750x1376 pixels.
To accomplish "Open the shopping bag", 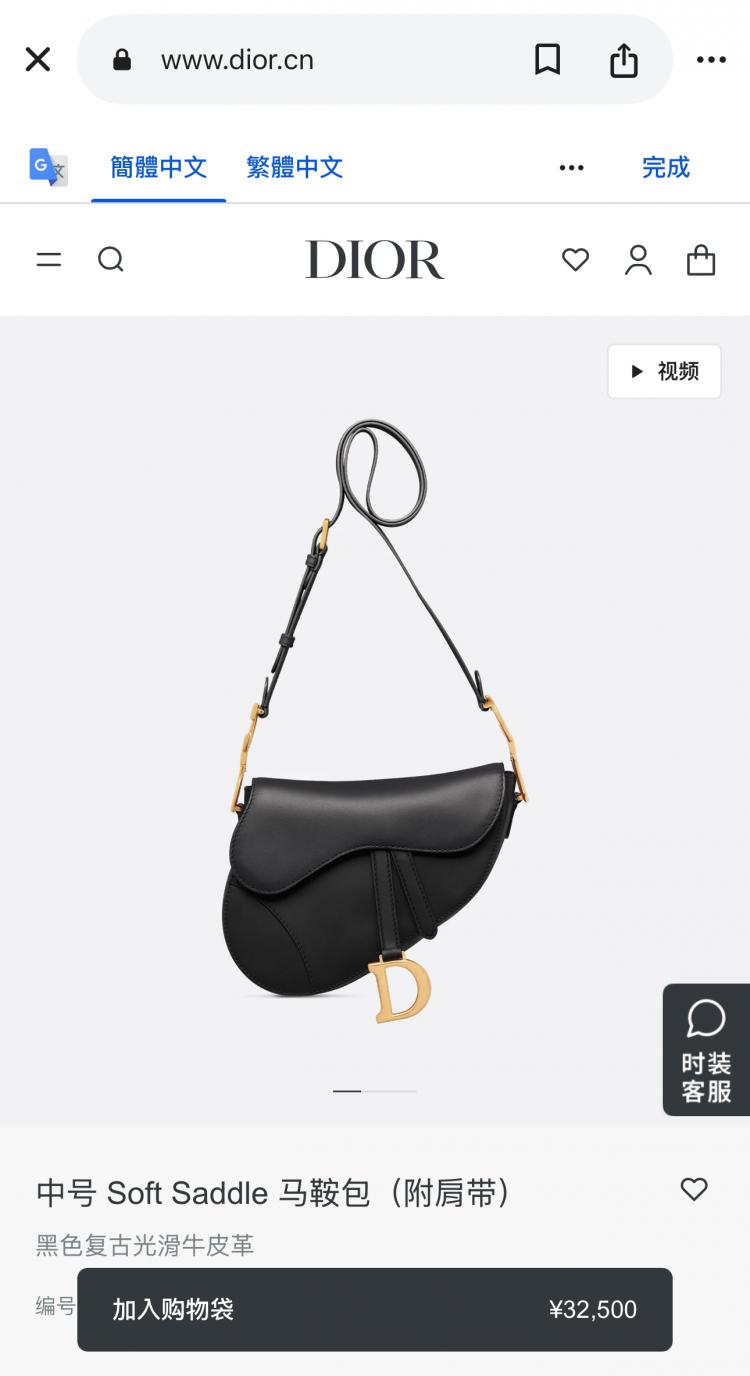I will click(701, 260).
